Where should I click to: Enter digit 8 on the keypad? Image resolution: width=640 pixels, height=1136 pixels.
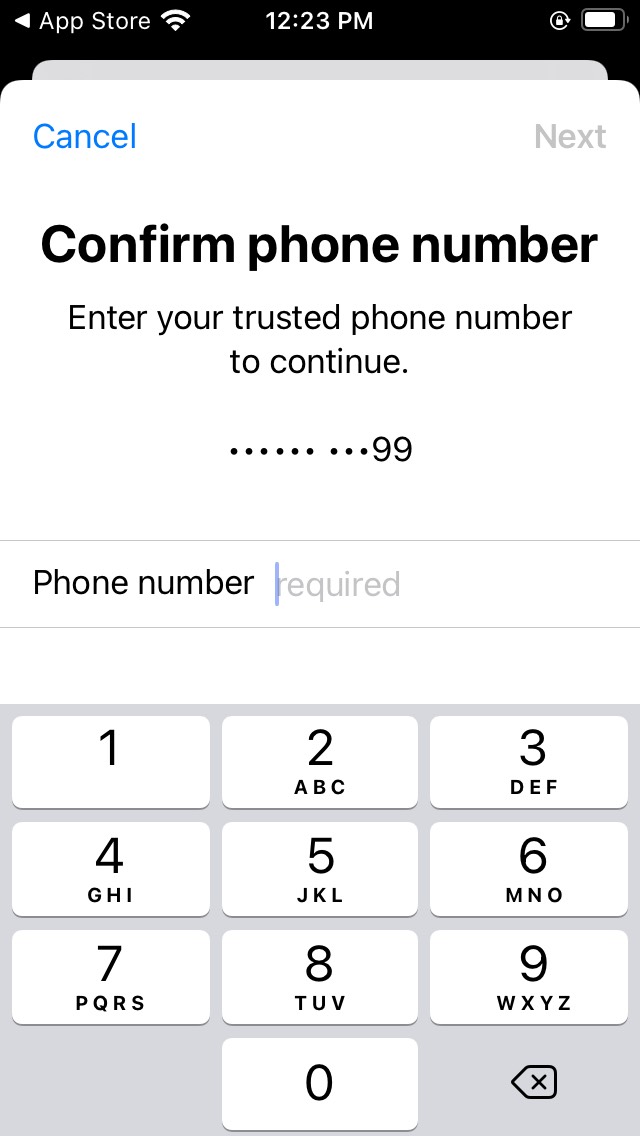(x=320, y=977)
